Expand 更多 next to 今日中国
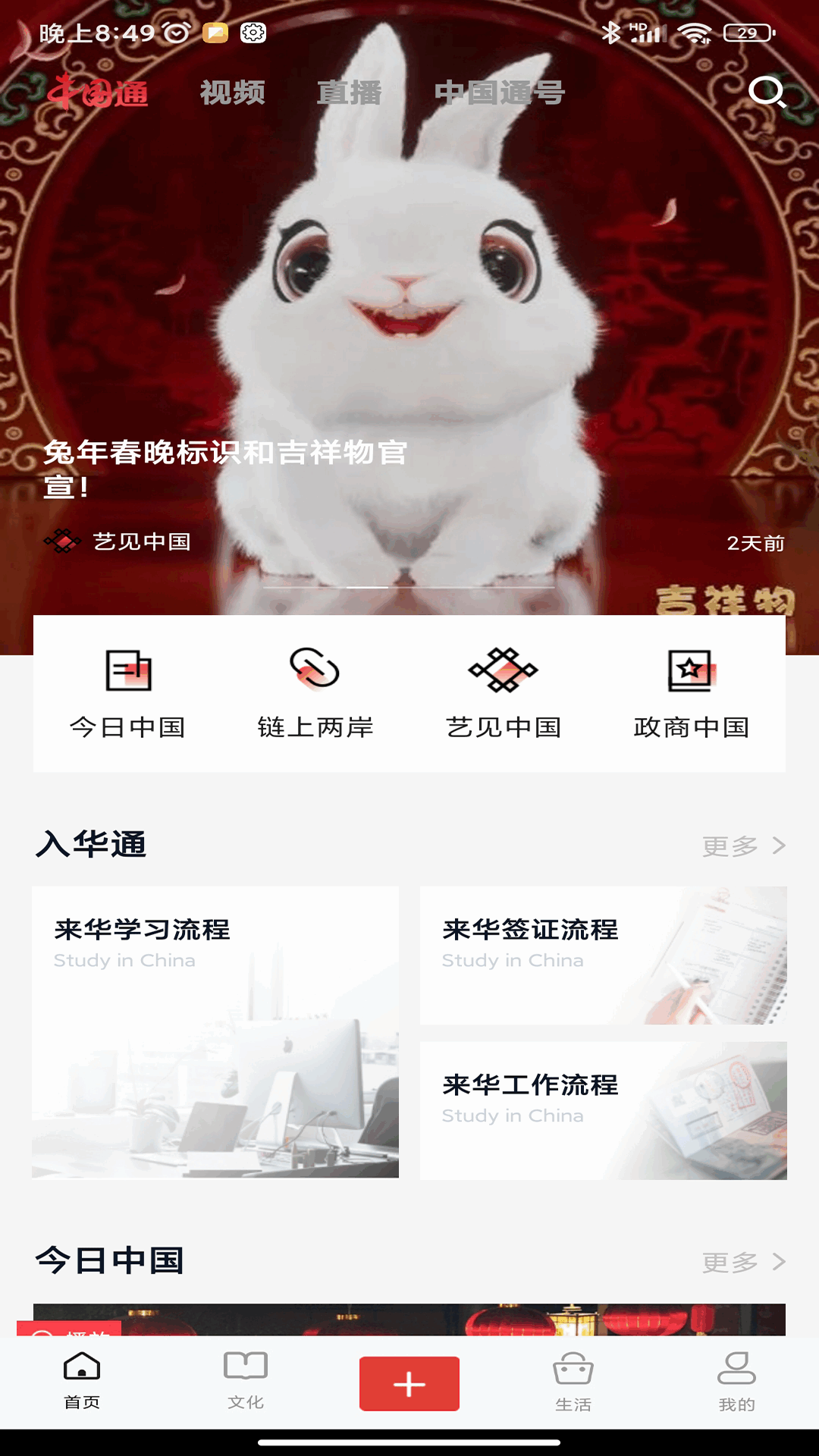The width and height of the screenshot is (819, 1456). click(x=742, y=1261)
